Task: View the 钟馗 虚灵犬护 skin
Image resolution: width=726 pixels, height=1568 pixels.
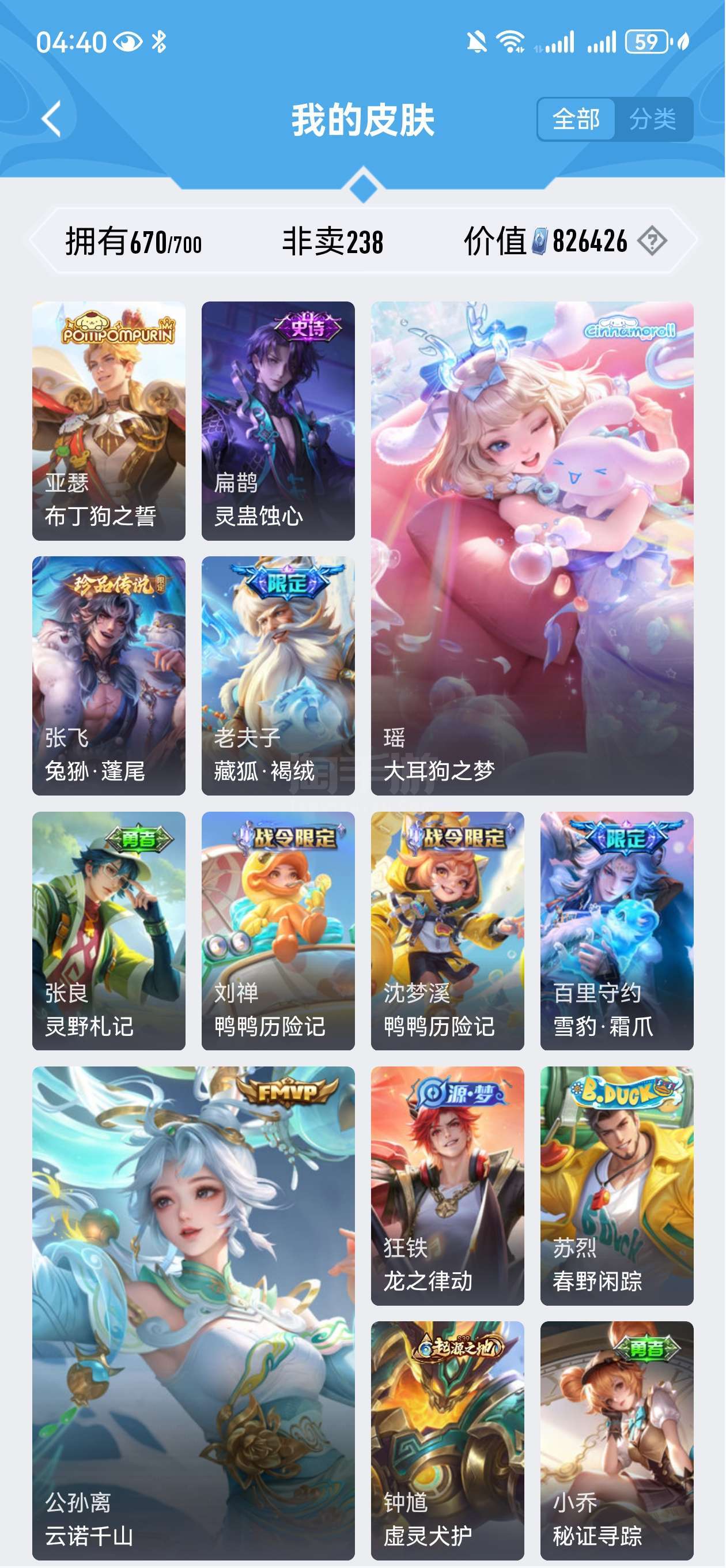Action: (447, 1440)
